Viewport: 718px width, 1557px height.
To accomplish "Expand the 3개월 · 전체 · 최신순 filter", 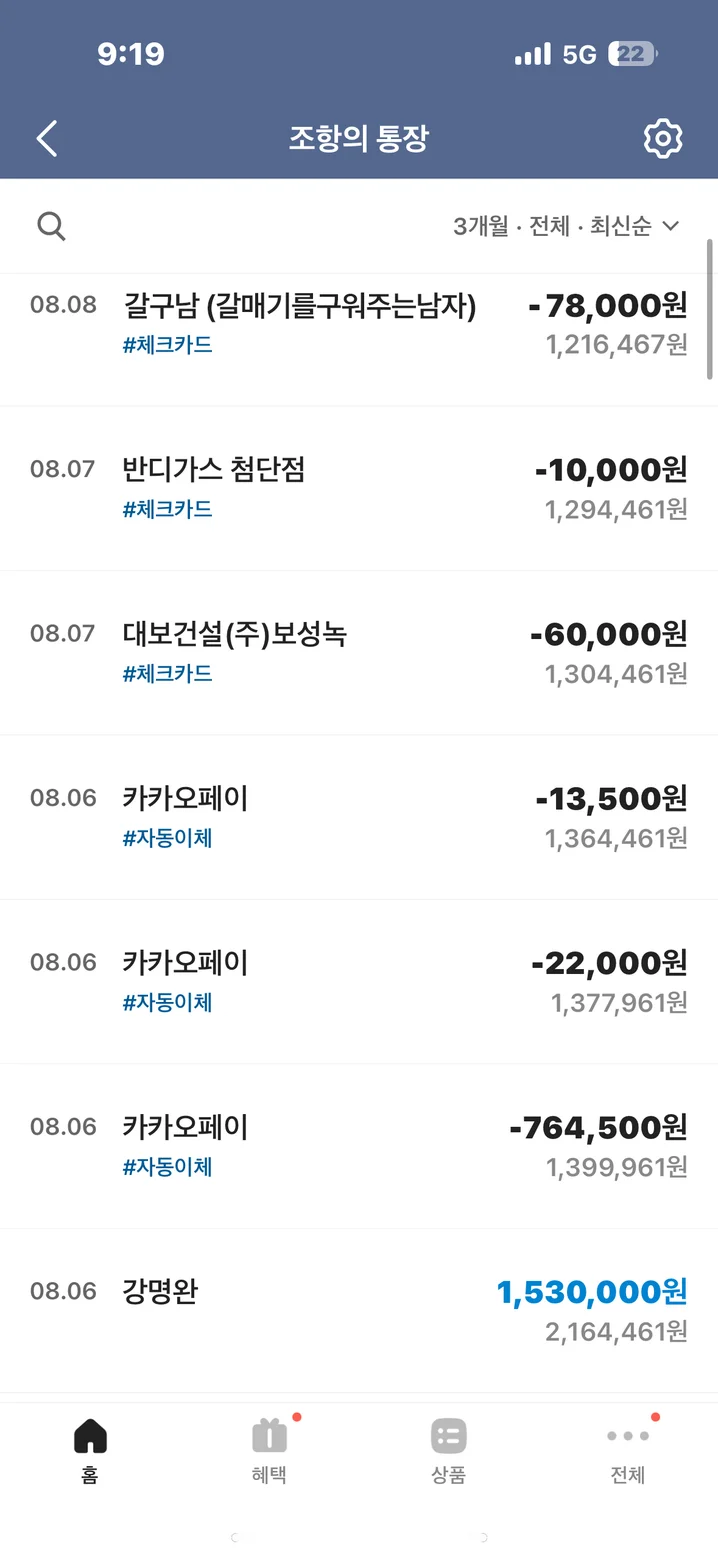I will pyautogui.click(x=566, y=226).
